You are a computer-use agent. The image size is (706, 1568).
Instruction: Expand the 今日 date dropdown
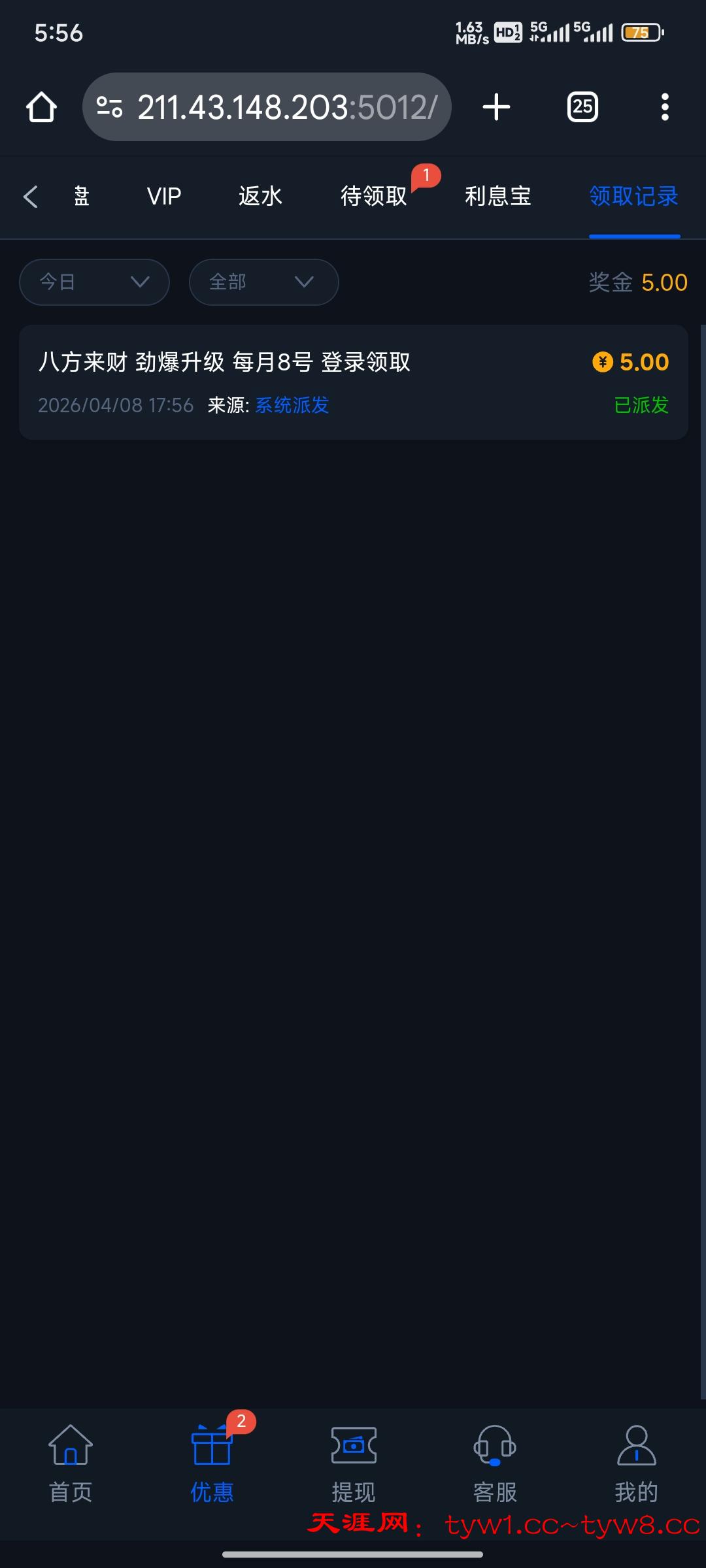pos(94,282)
